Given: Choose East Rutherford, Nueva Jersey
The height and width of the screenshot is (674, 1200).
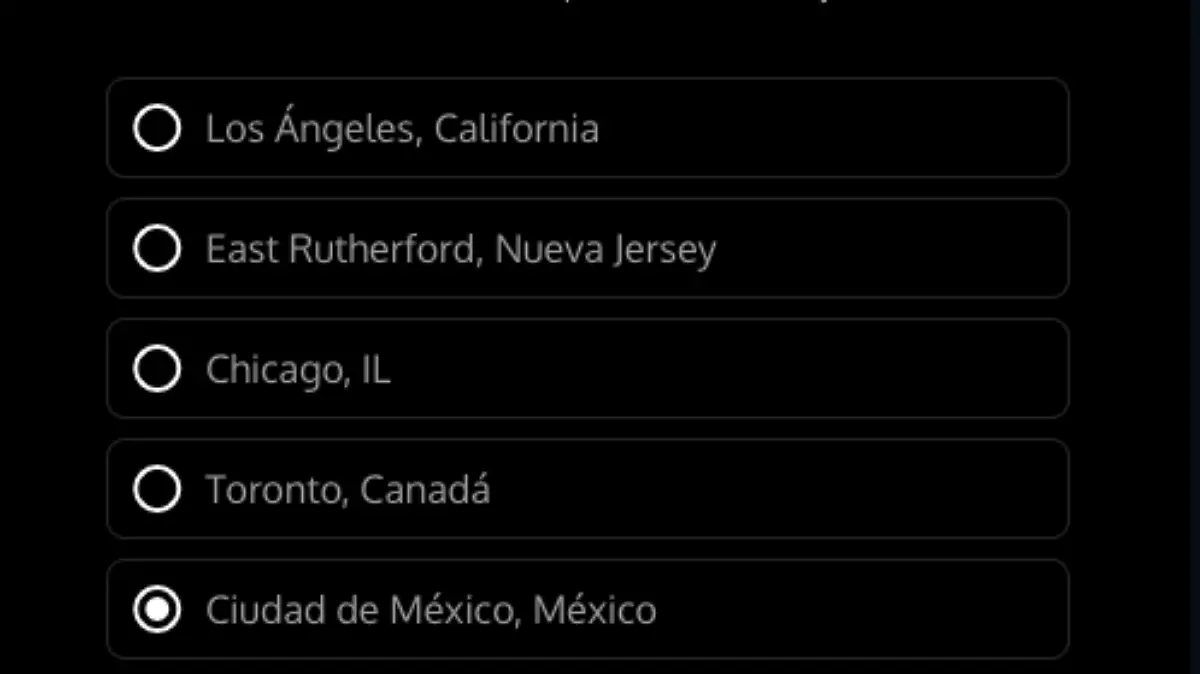Looking at the screenshot, I should click(x=157, y=249).
